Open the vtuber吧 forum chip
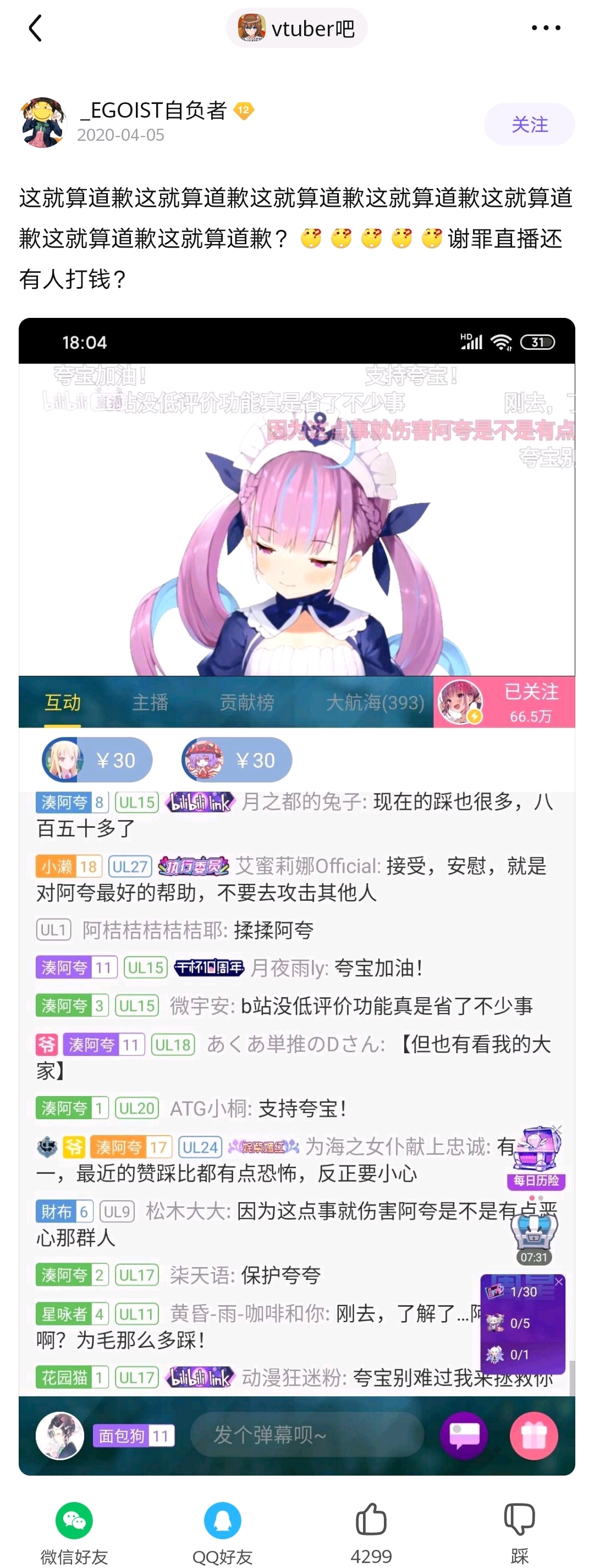 click(x=296, y=29)
